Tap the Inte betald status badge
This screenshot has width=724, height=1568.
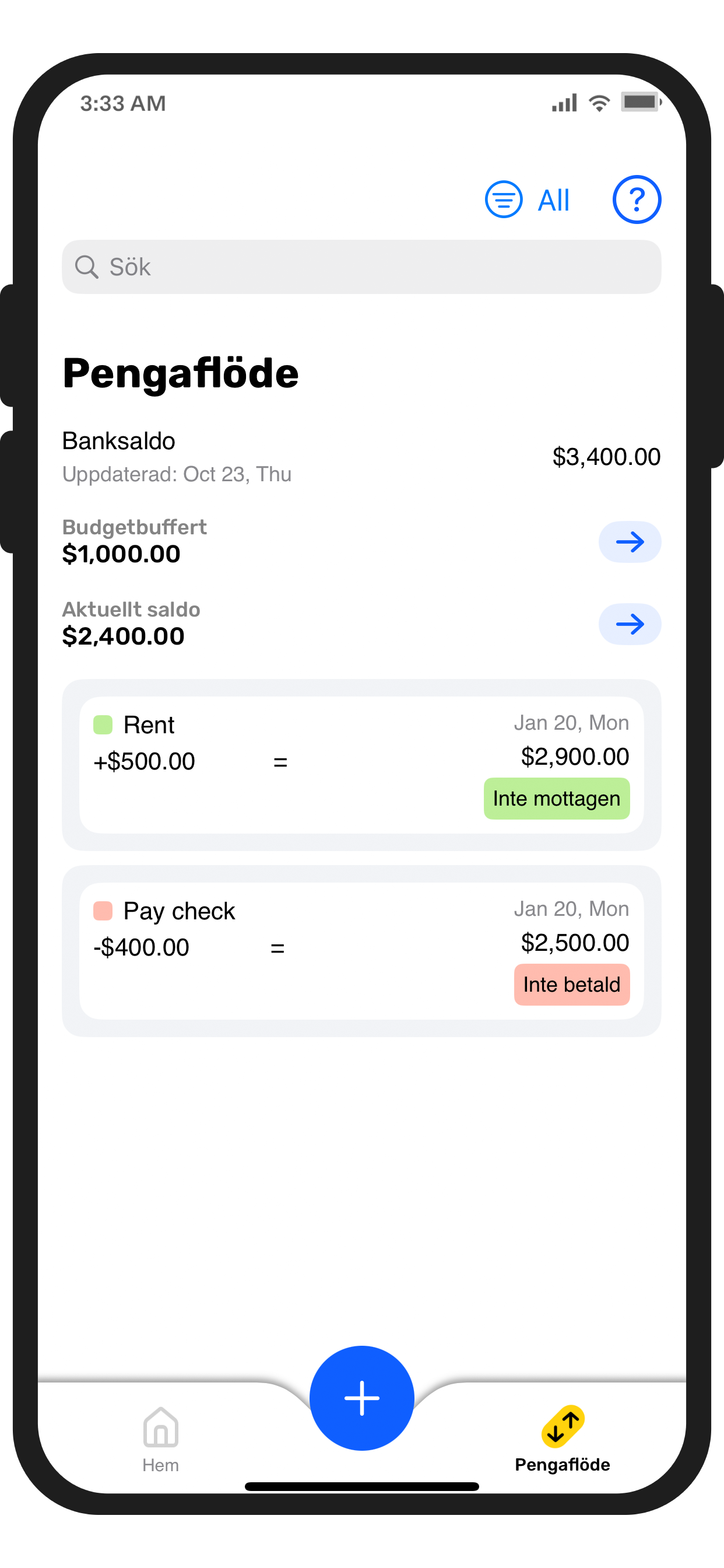[571, 984]
